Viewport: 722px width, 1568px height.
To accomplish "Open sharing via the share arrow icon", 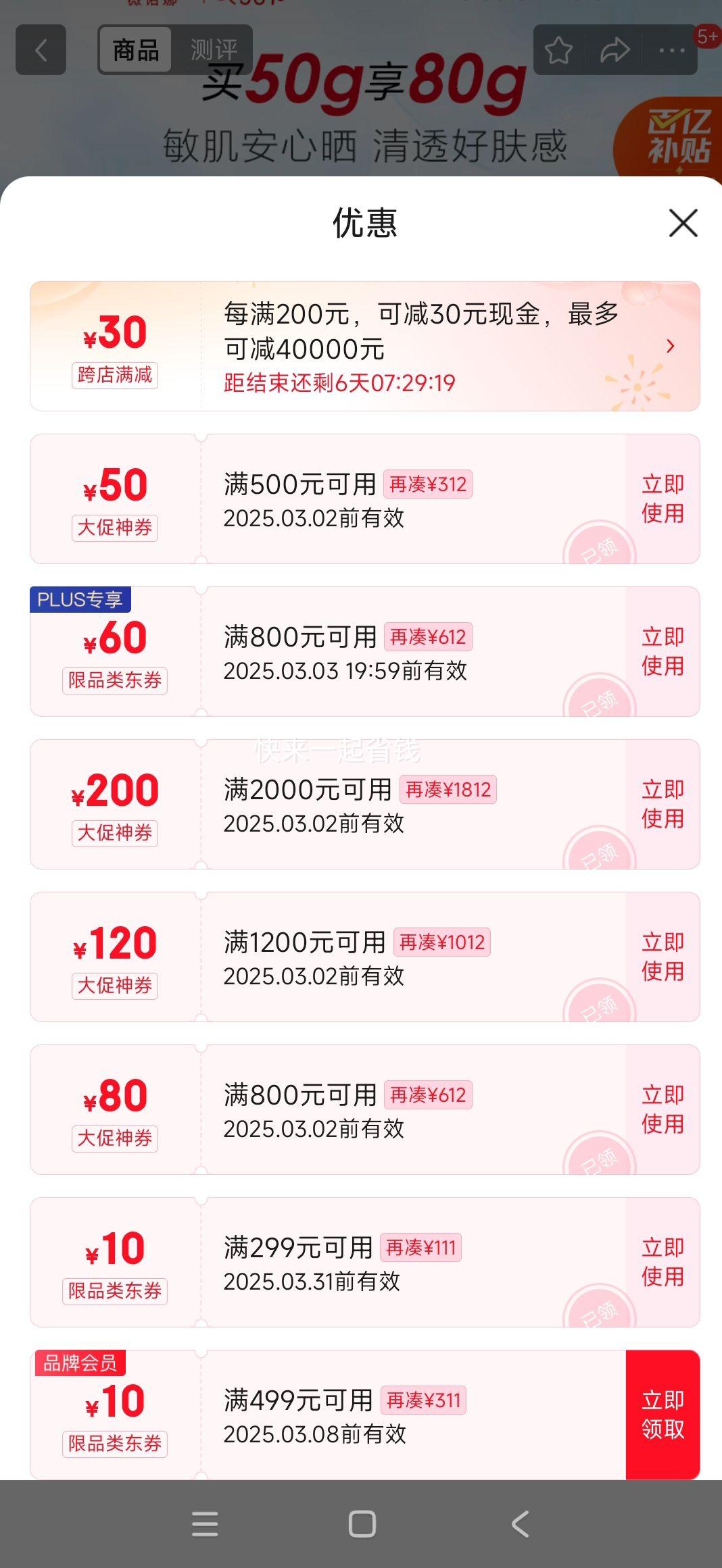I will [615, 50].
